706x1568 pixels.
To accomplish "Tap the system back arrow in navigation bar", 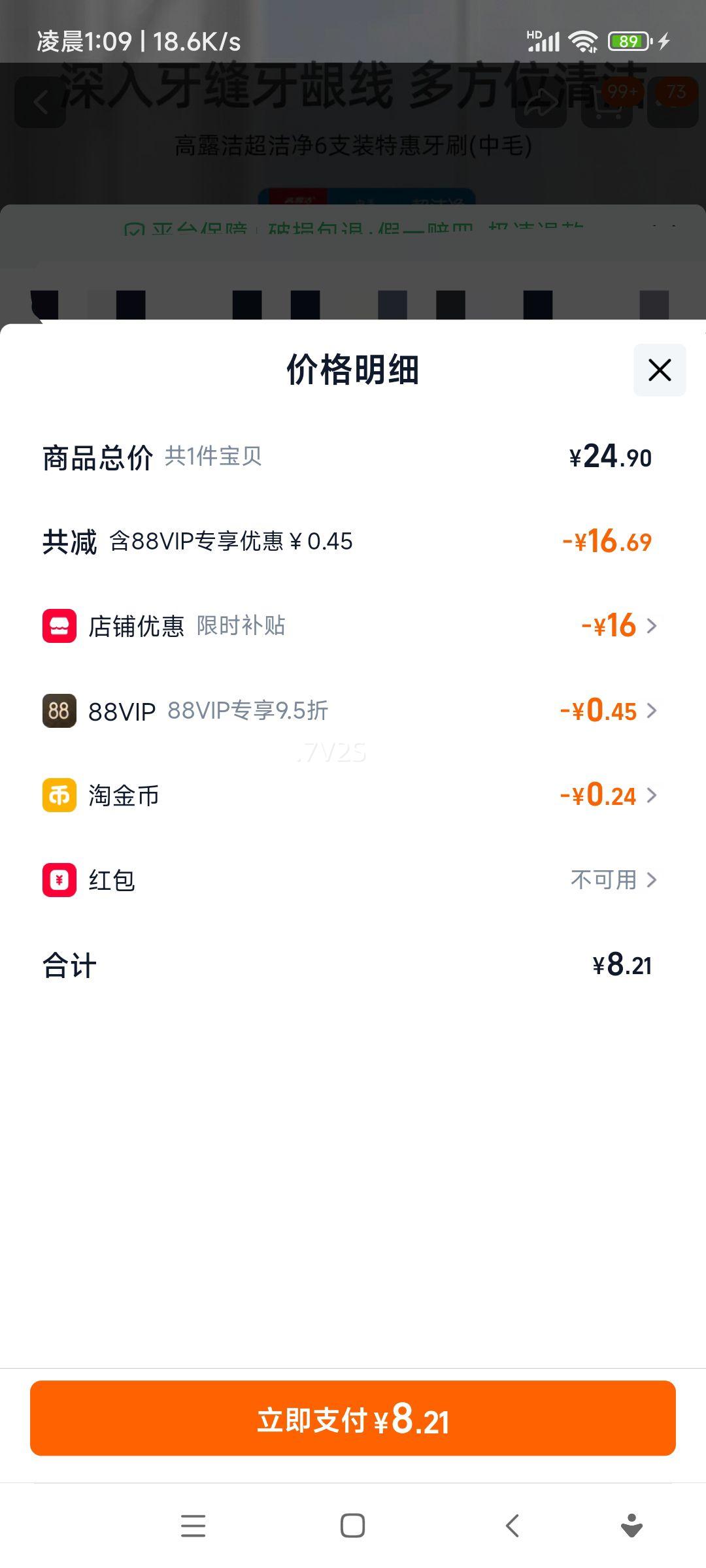I will pyautogui.click(x=511, y=1526).
